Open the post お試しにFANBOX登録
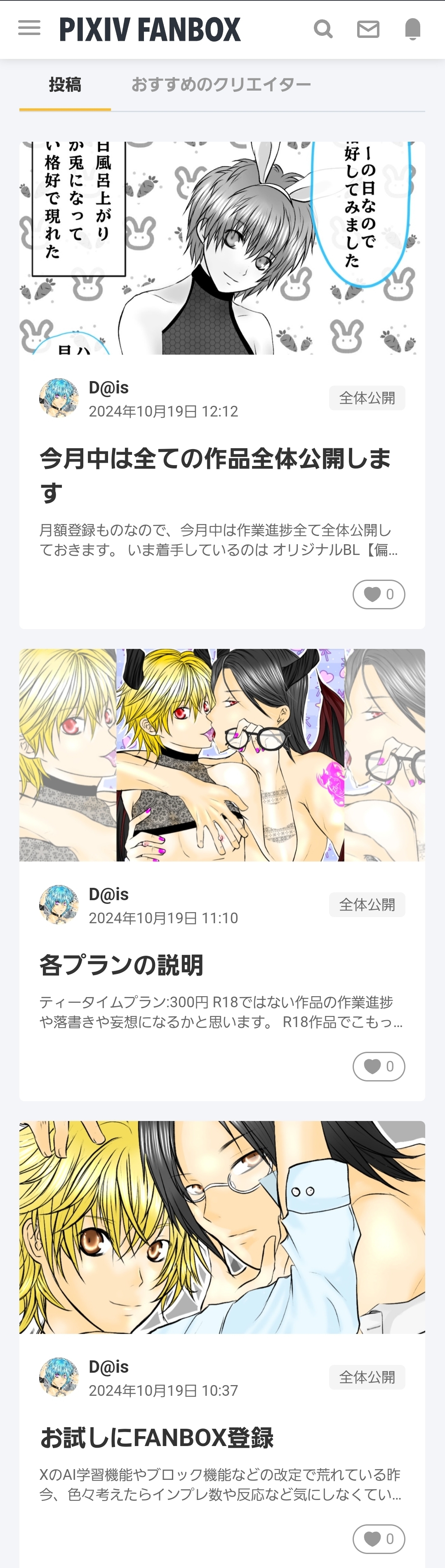445x1568 pixels. (x=156, y=1437)
